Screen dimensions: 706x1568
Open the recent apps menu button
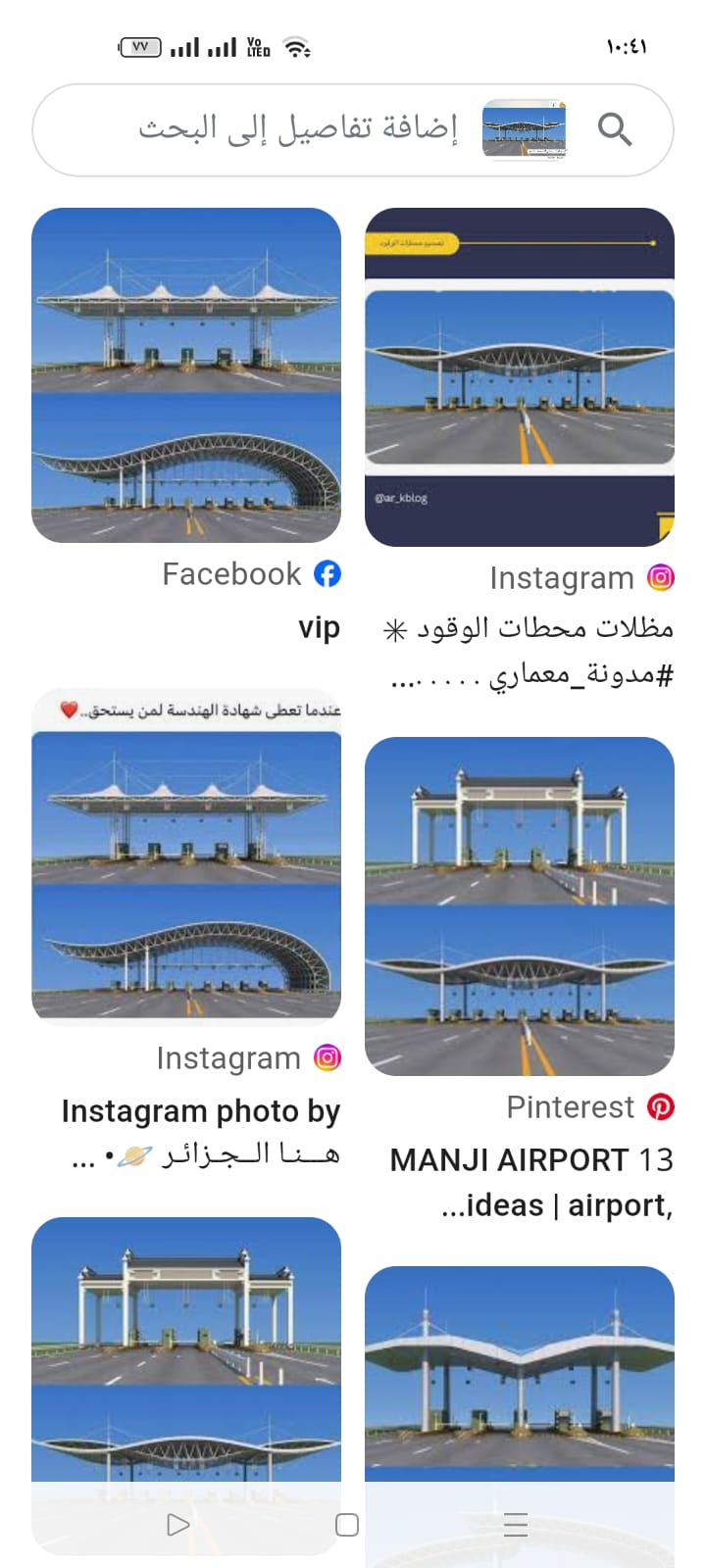[x=516, y=1525]
